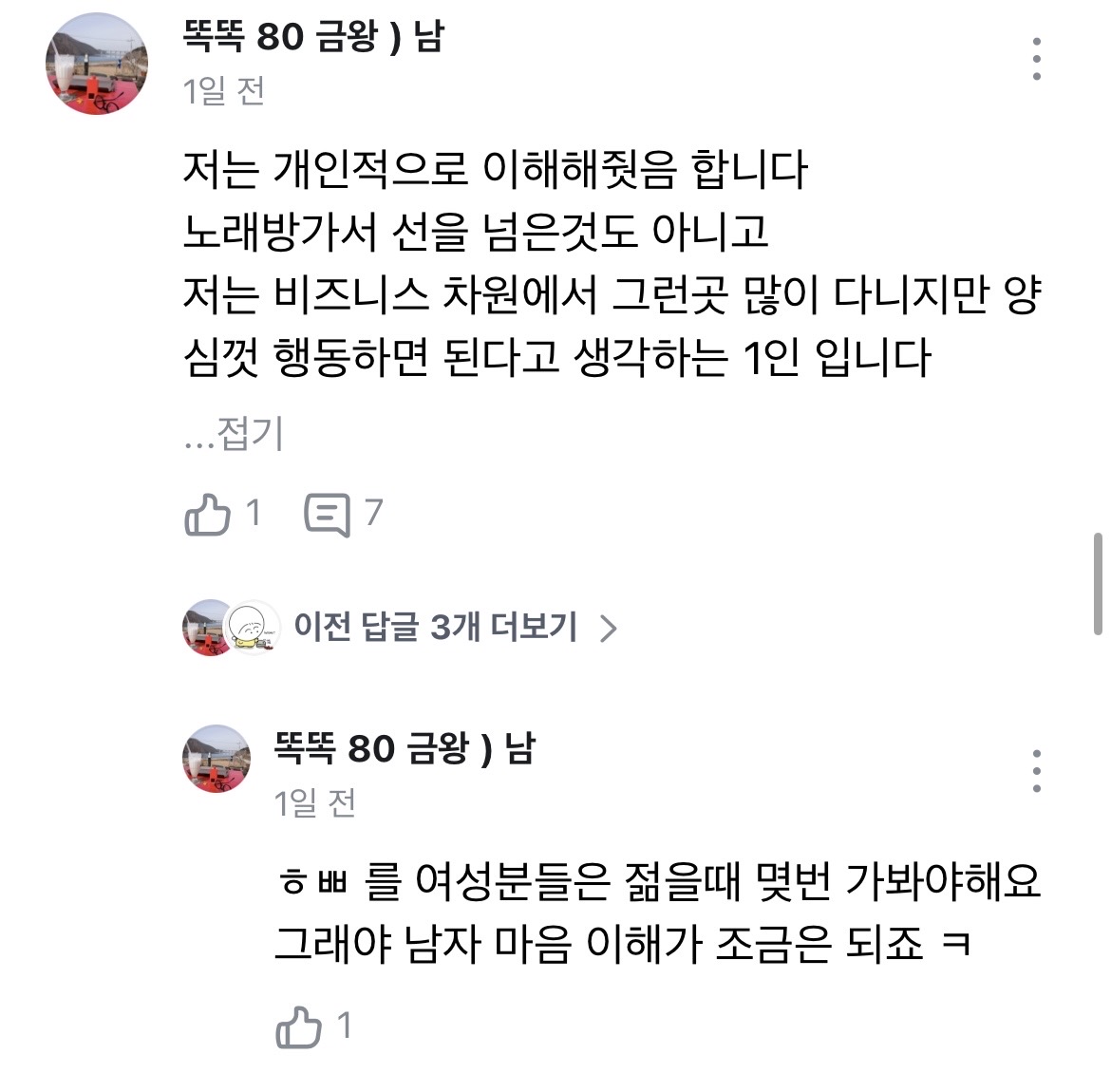Viewport: 1111px width, 1092px height.
Task: Like the top comment starting 저는 개인적으로
Action: [x=208, y=516]
